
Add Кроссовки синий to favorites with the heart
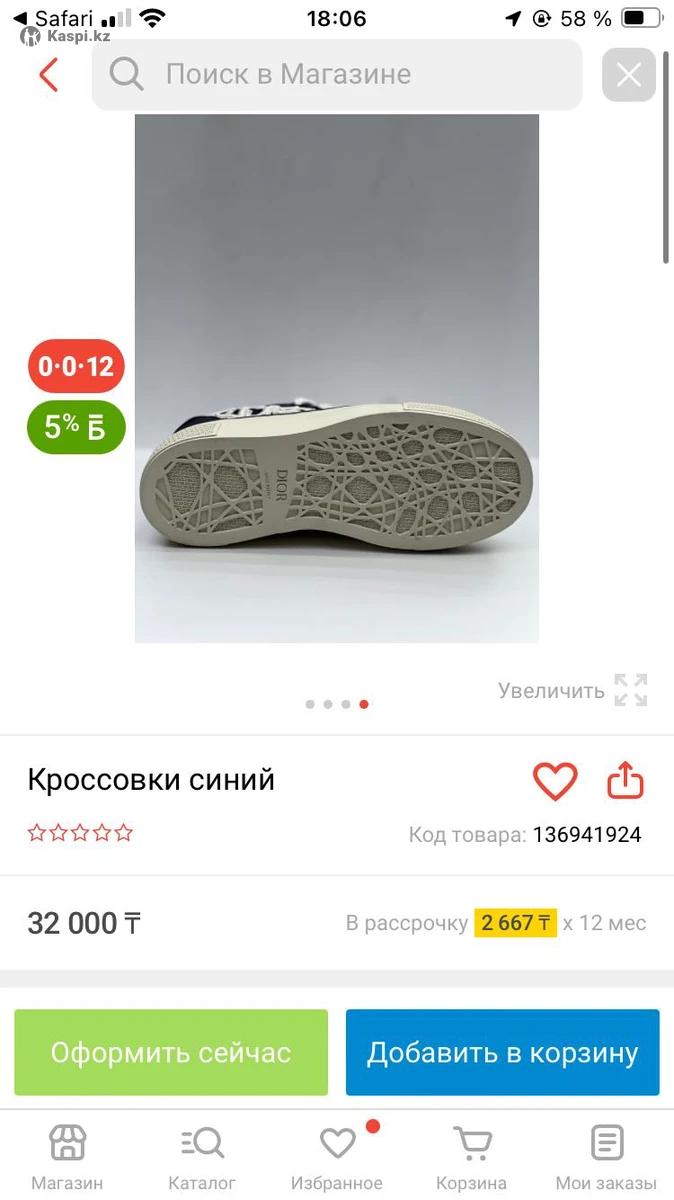coord(555,781)
